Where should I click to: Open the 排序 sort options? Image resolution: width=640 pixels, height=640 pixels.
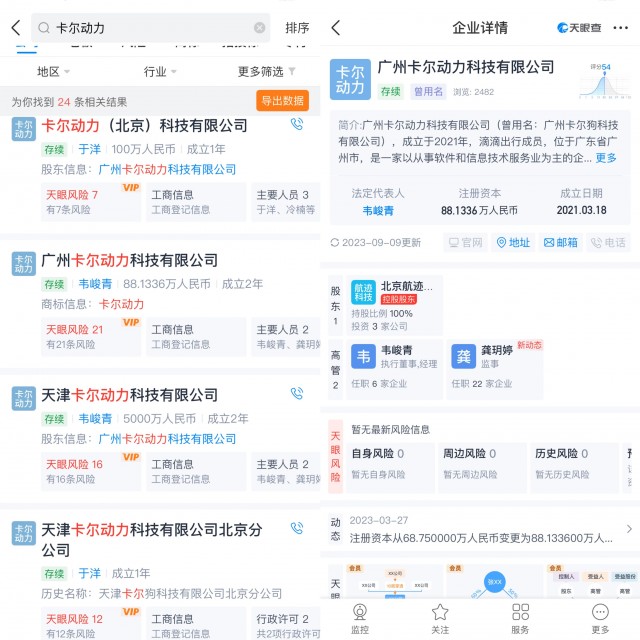[297, 28]
